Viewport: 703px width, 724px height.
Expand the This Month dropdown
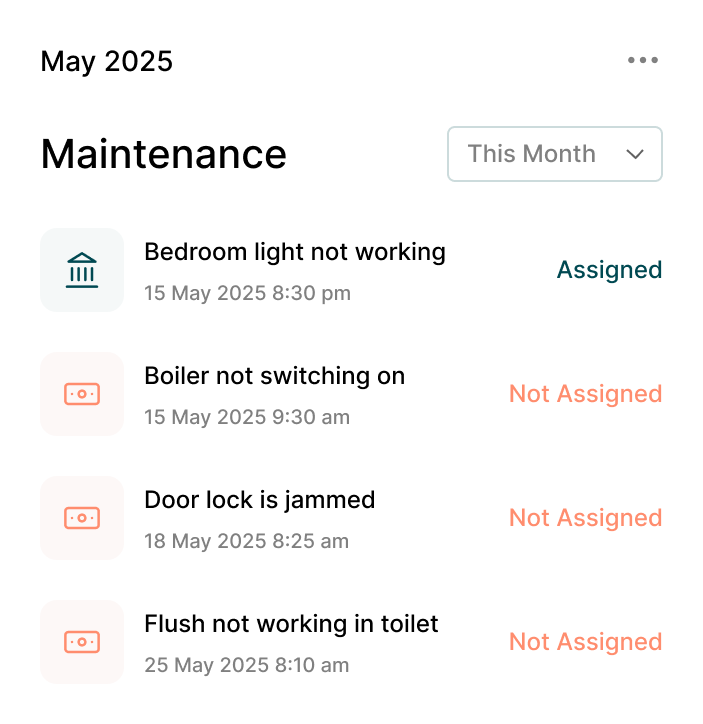[x=555, y=154]
